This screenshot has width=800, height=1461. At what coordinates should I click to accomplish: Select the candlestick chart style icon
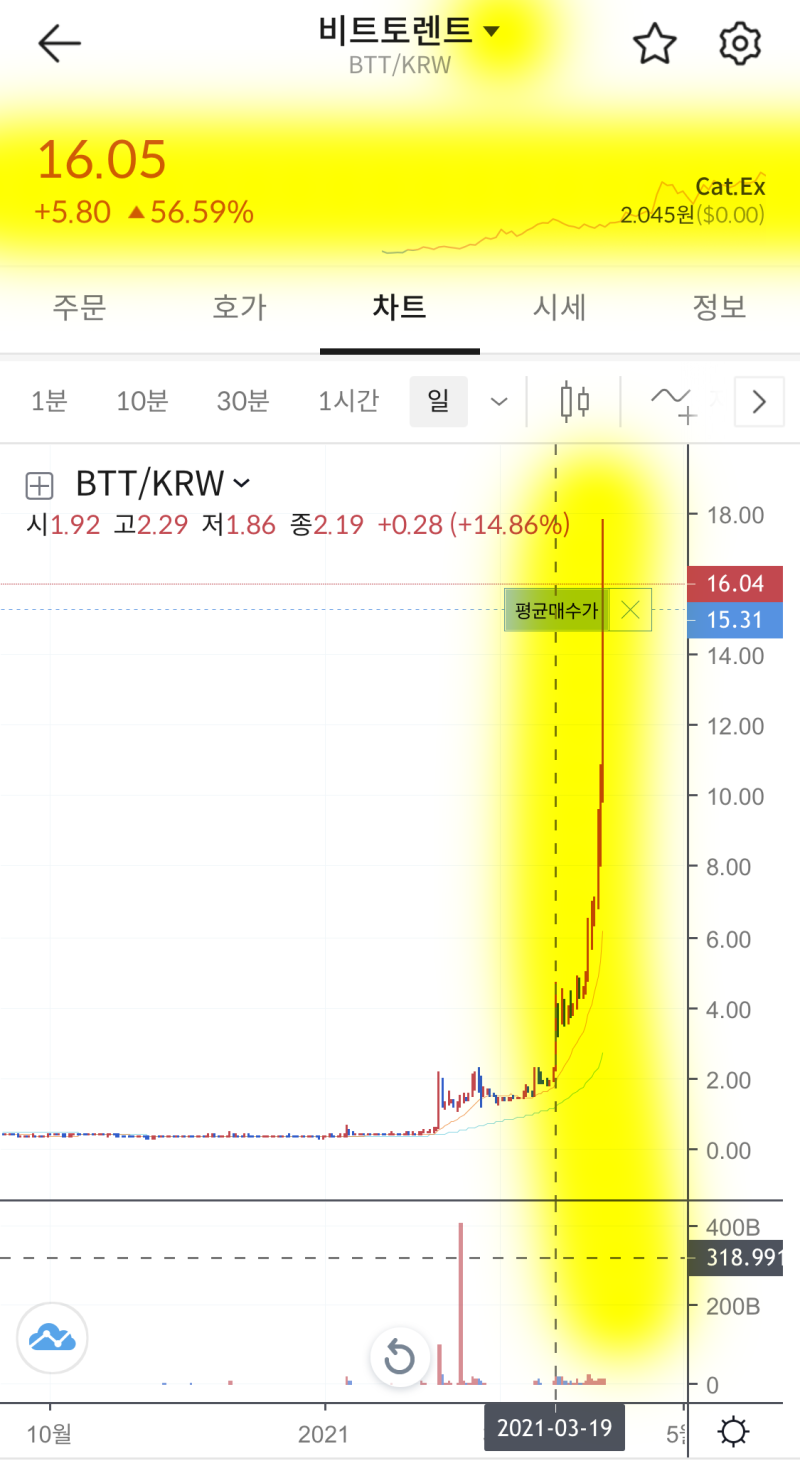coord(575,401)
